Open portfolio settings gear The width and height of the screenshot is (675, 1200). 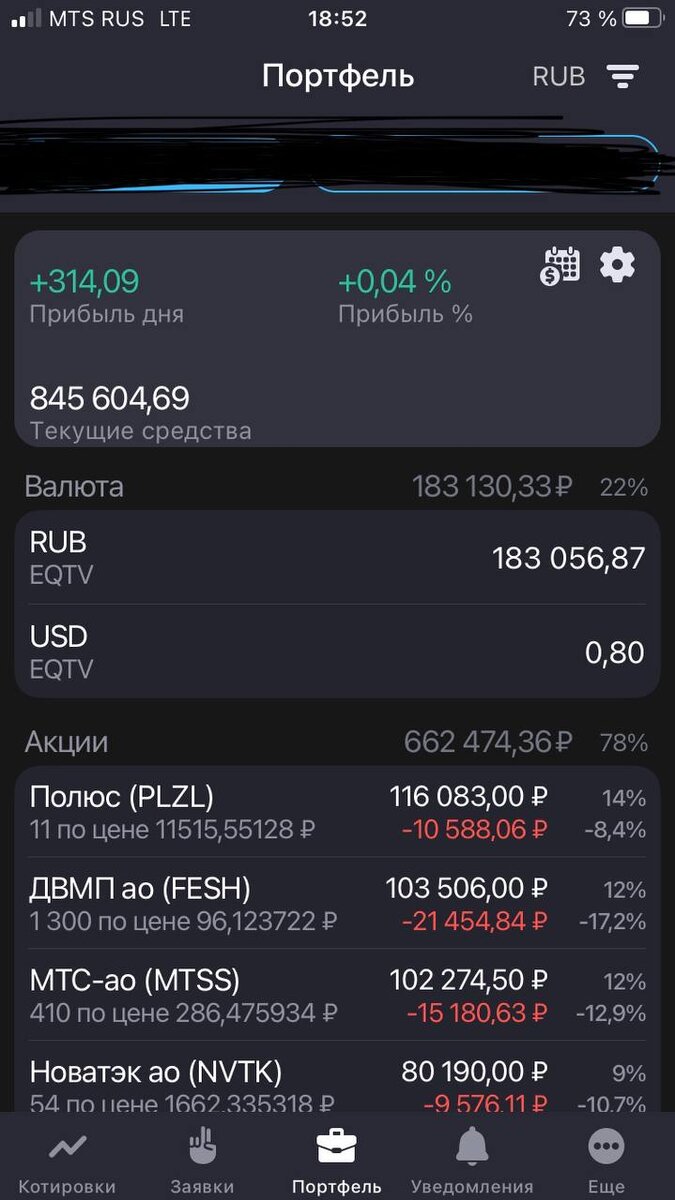point(617,265)
